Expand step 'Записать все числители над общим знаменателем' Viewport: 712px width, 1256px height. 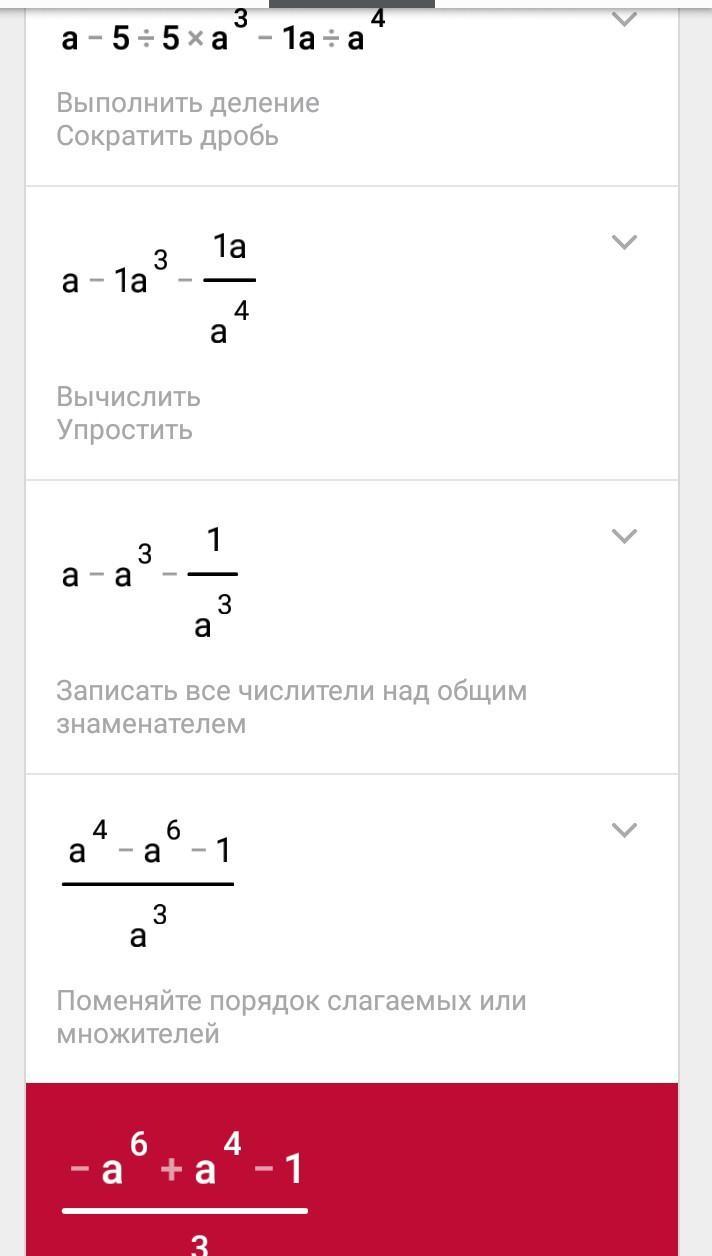click(x=624, y=536)
